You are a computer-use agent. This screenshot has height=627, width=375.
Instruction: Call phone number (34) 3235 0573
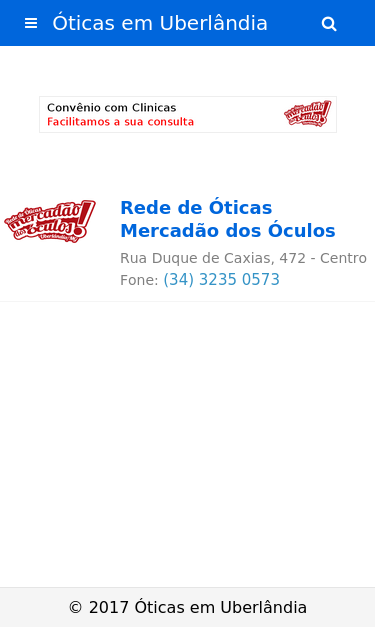[x=221, y=280]
